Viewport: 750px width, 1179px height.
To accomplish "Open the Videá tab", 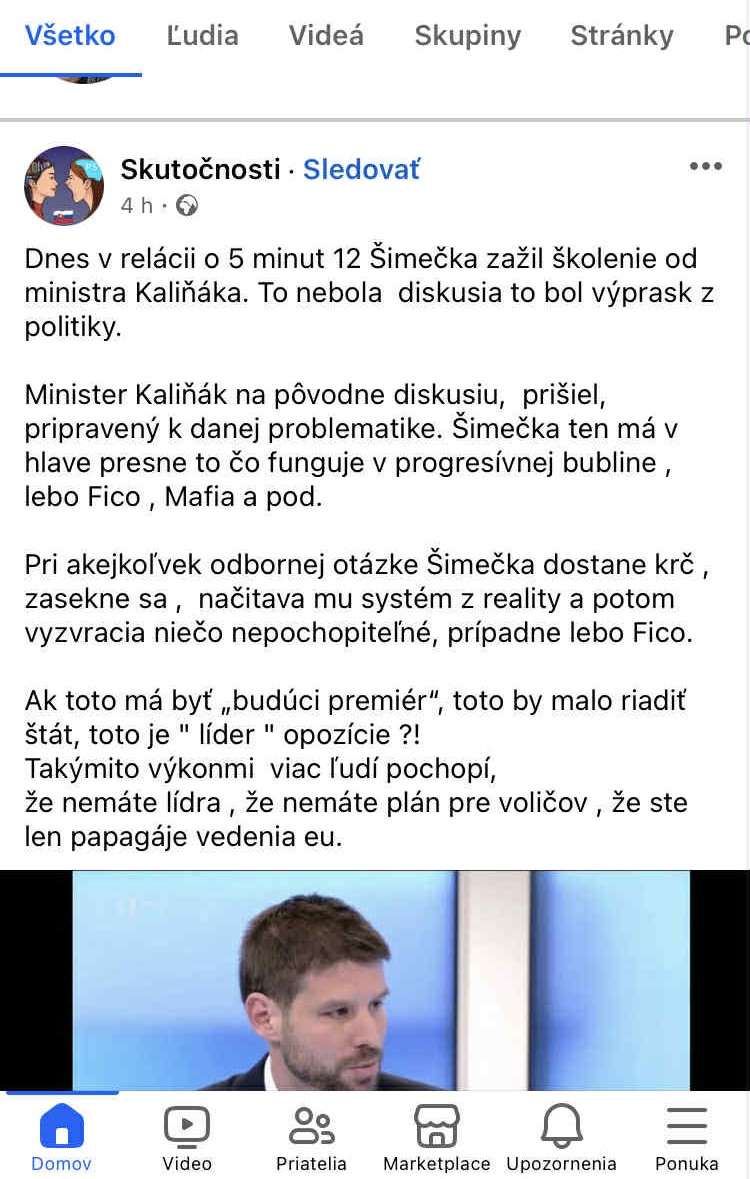I will click(327, 35).
